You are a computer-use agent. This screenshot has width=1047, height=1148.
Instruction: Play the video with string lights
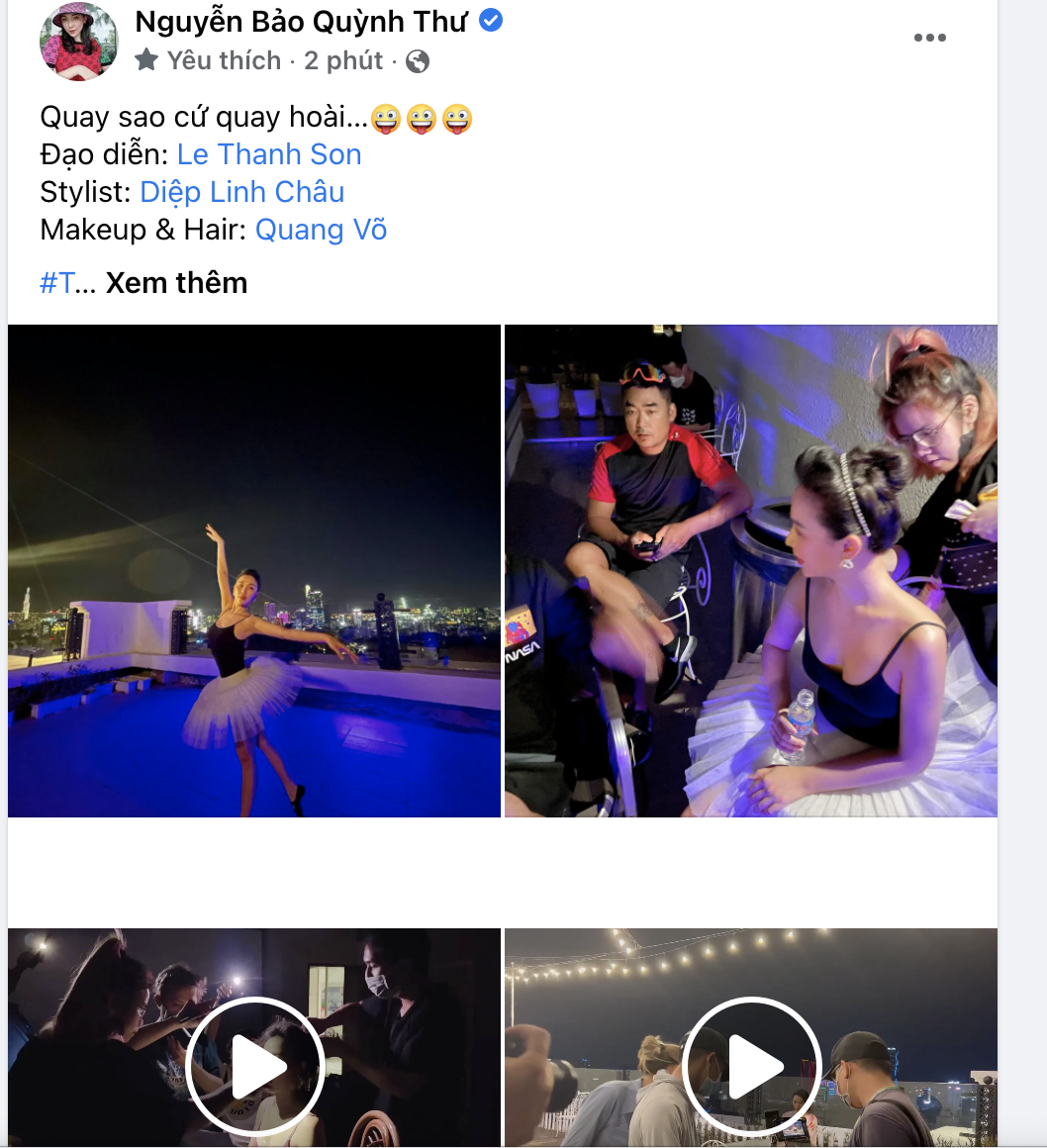click(751, 1066)
